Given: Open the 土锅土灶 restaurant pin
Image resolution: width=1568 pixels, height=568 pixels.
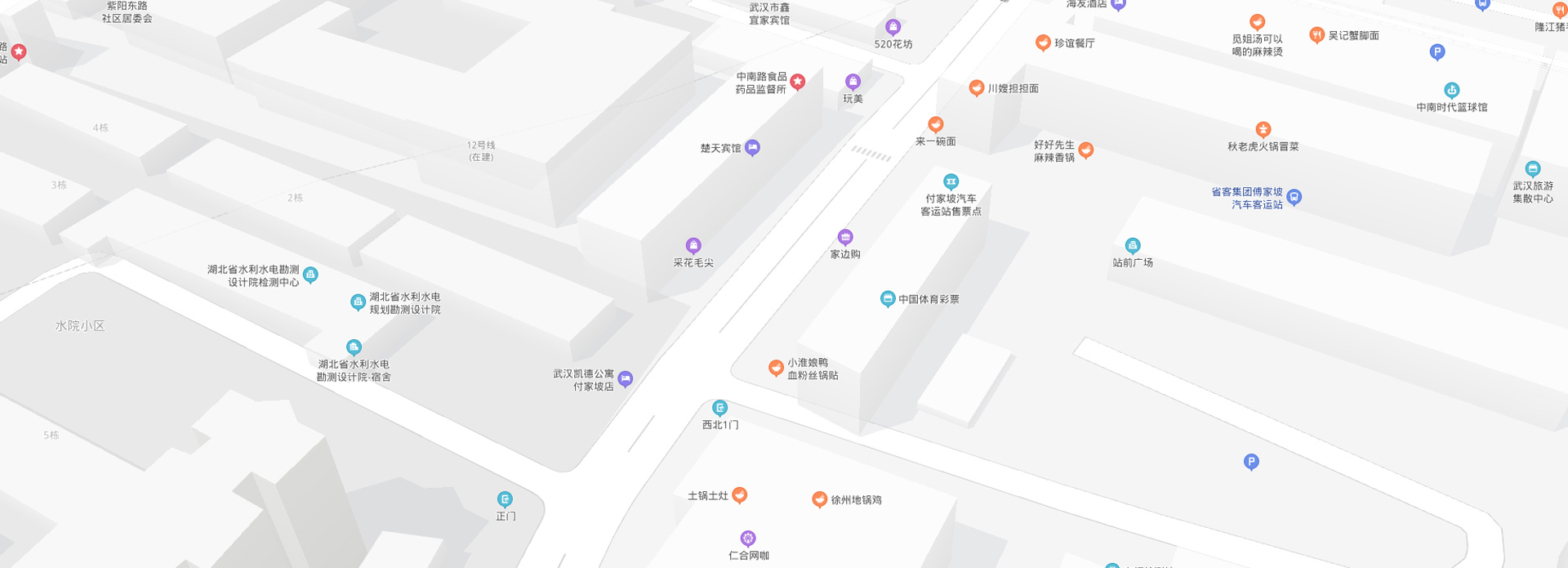Looking at the screenshot, I should [x=740, y=494].
